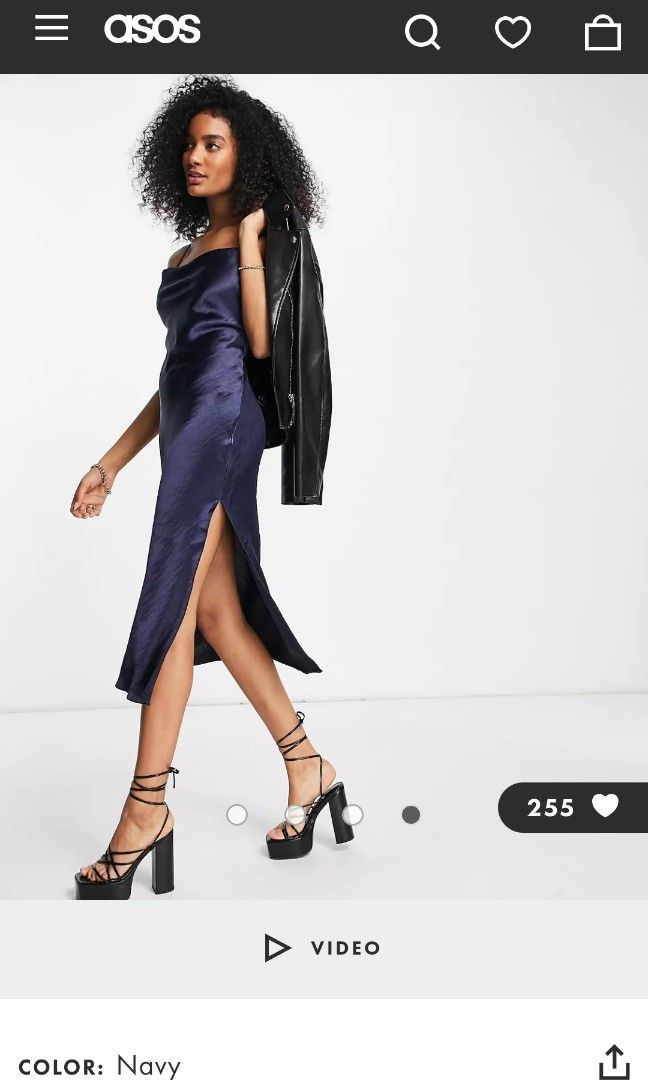The height and width of the screenshot is (1080, 648).
Task: Share this product
Action: (x=614, y=1062)
